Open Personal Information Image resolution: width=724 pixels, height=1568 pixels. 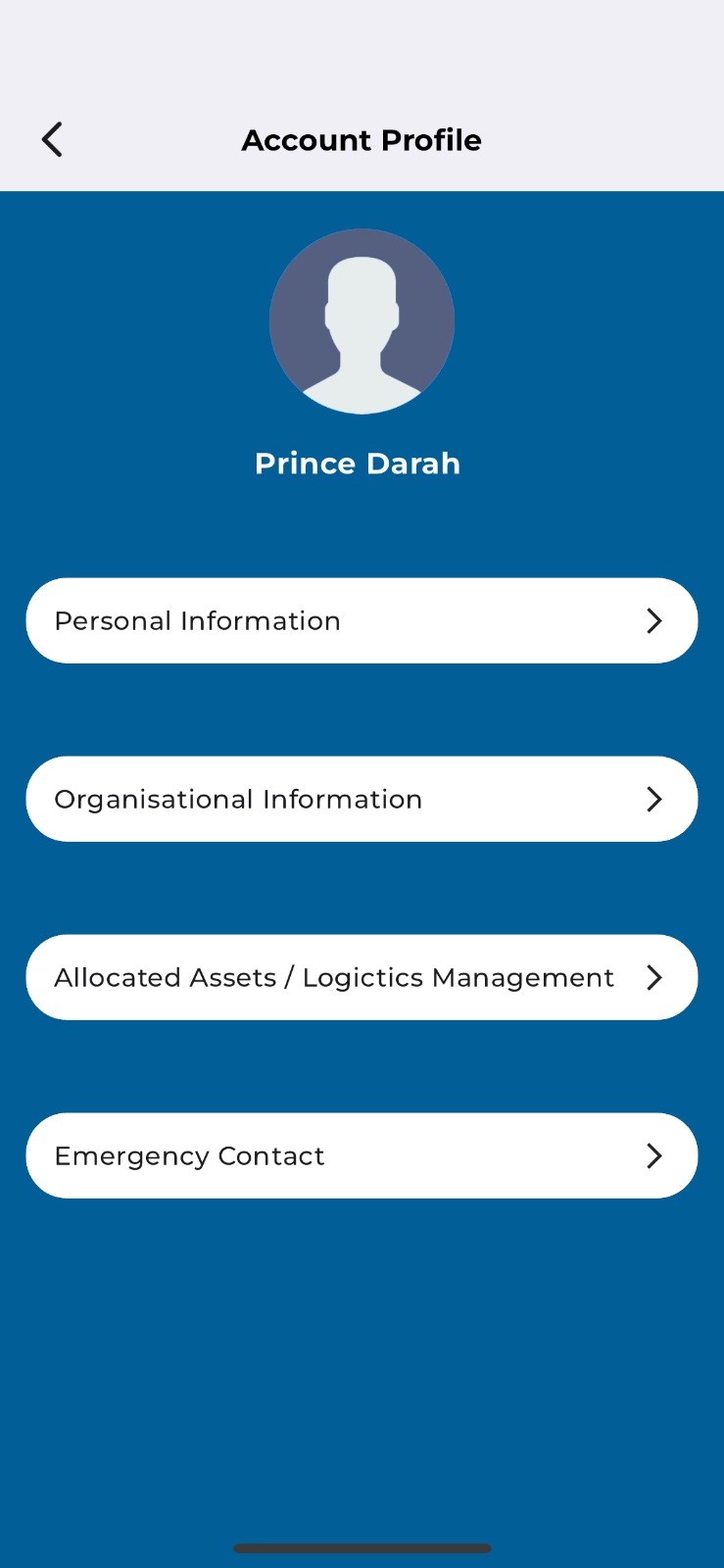[362, 620]
